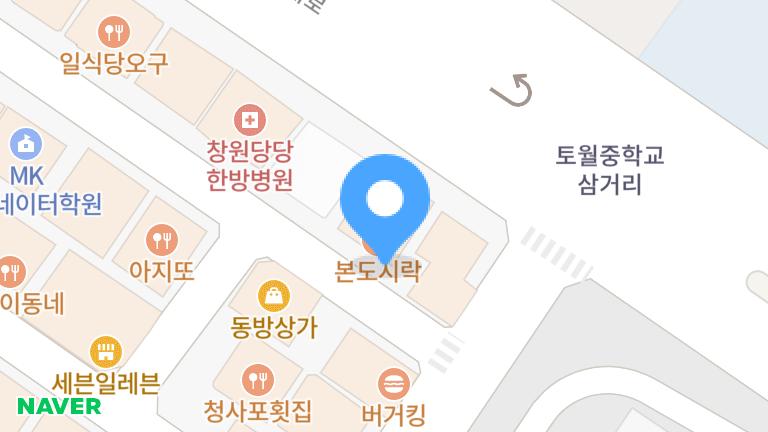Select the 청사포횟집 restaurant marker
768x432 pixels.
[257, 379]
